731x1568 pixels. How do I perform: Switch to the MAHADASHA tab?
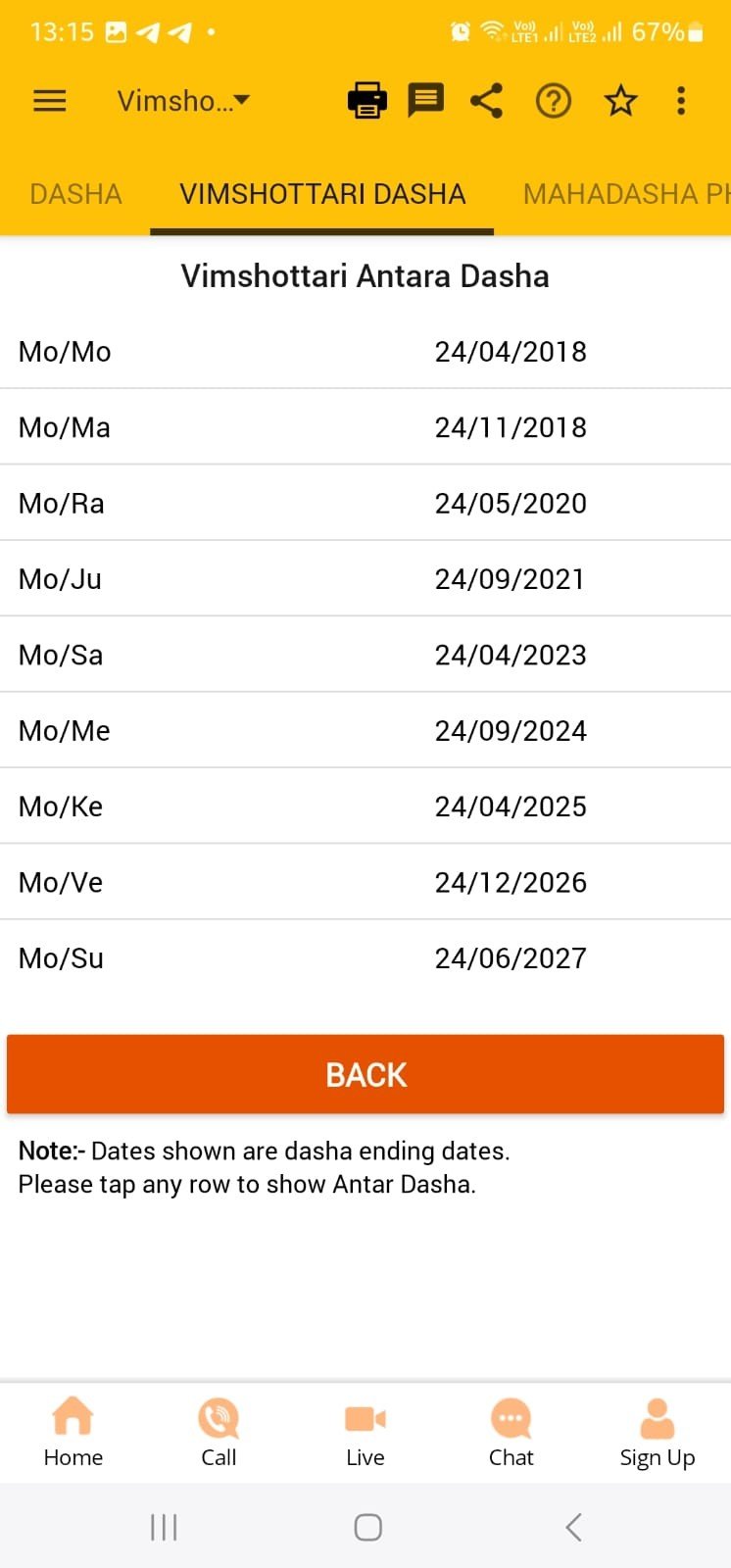625,194
